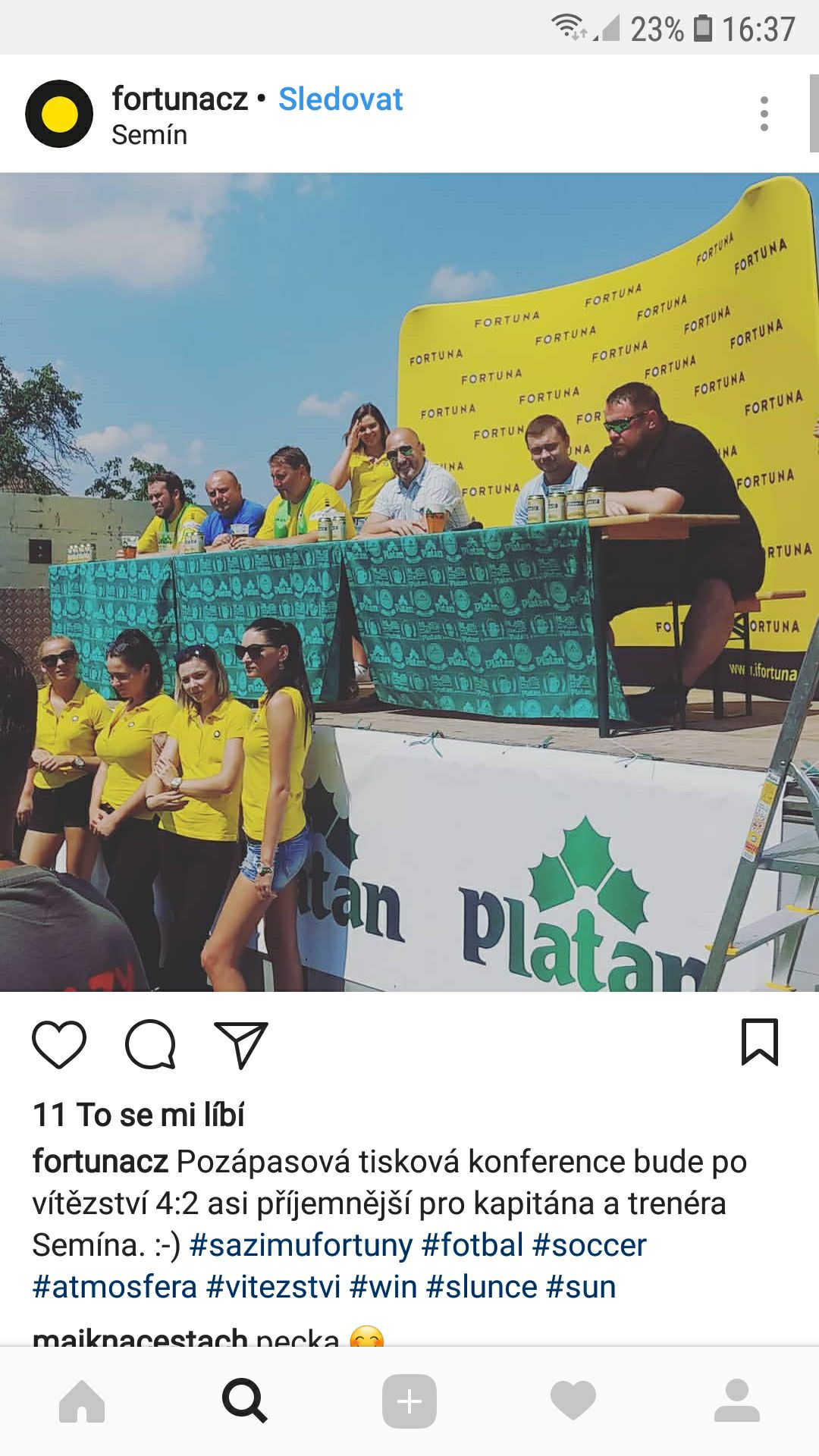Open the activity heart tab

(x=573, y=1401)
